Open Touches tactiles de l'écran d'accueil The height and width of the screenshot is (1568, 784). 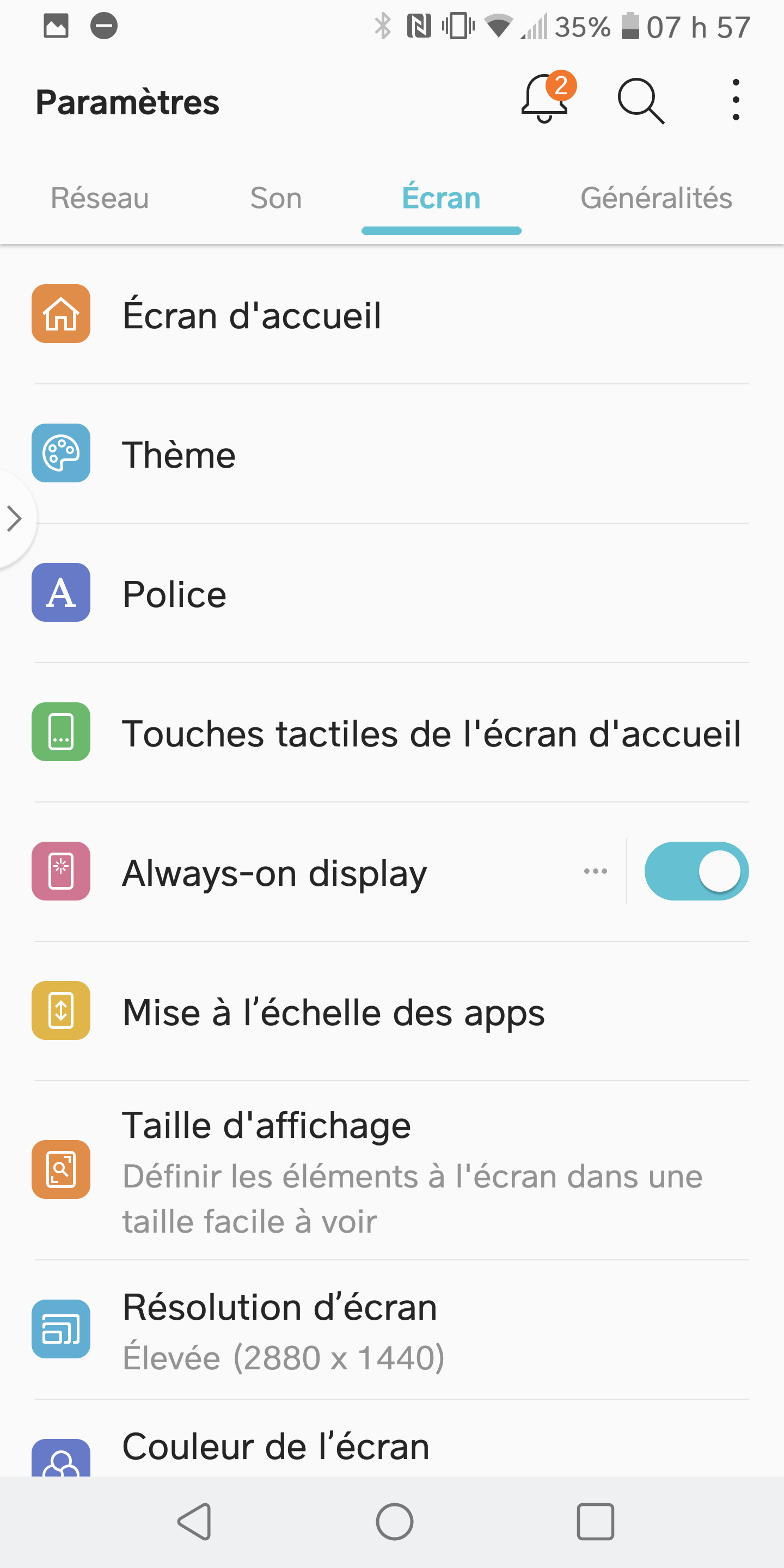pyautogui.click(x=431, y=733)
